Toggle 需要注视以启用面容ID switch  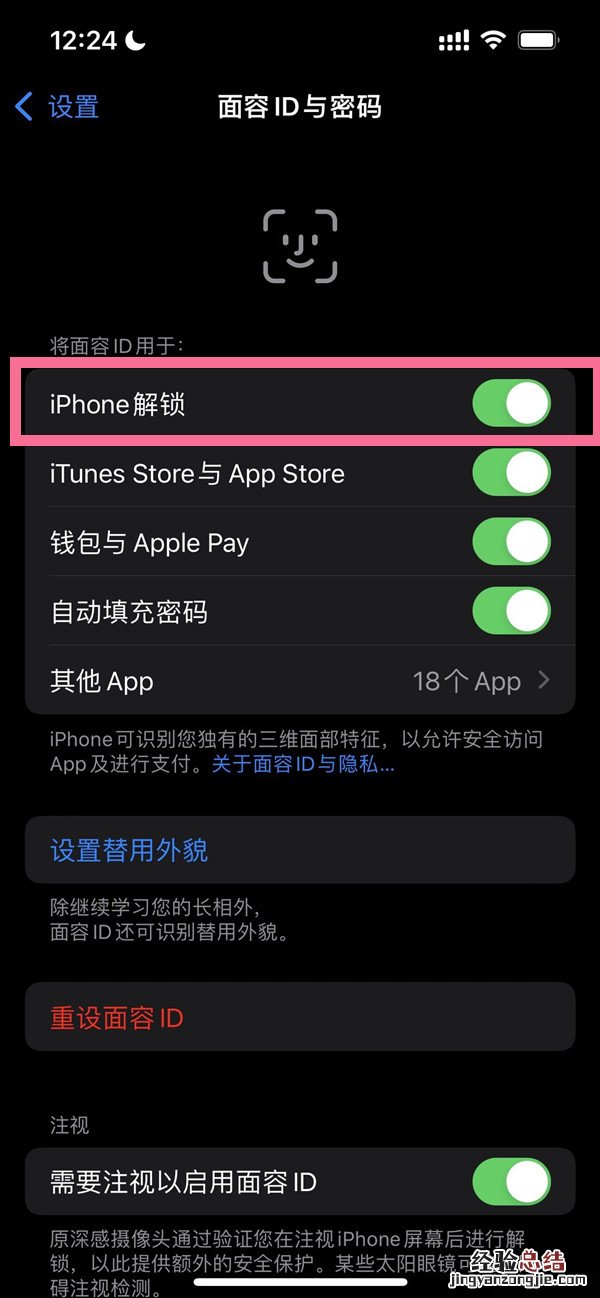(511, 1182)
